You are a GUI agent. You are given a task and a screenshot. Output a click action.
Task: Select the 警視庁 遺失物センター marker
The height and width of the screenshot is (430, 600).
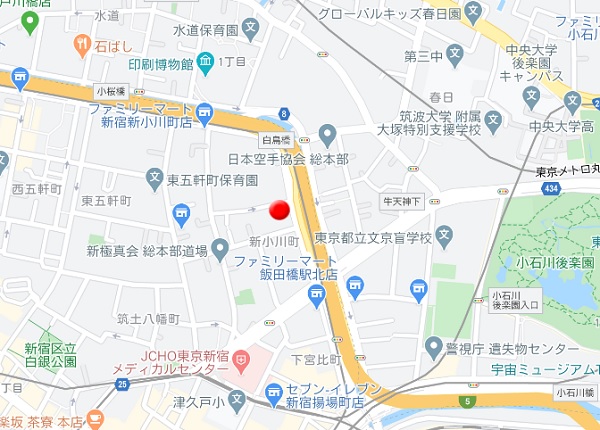pyautogui.click(x=433, y=347)
